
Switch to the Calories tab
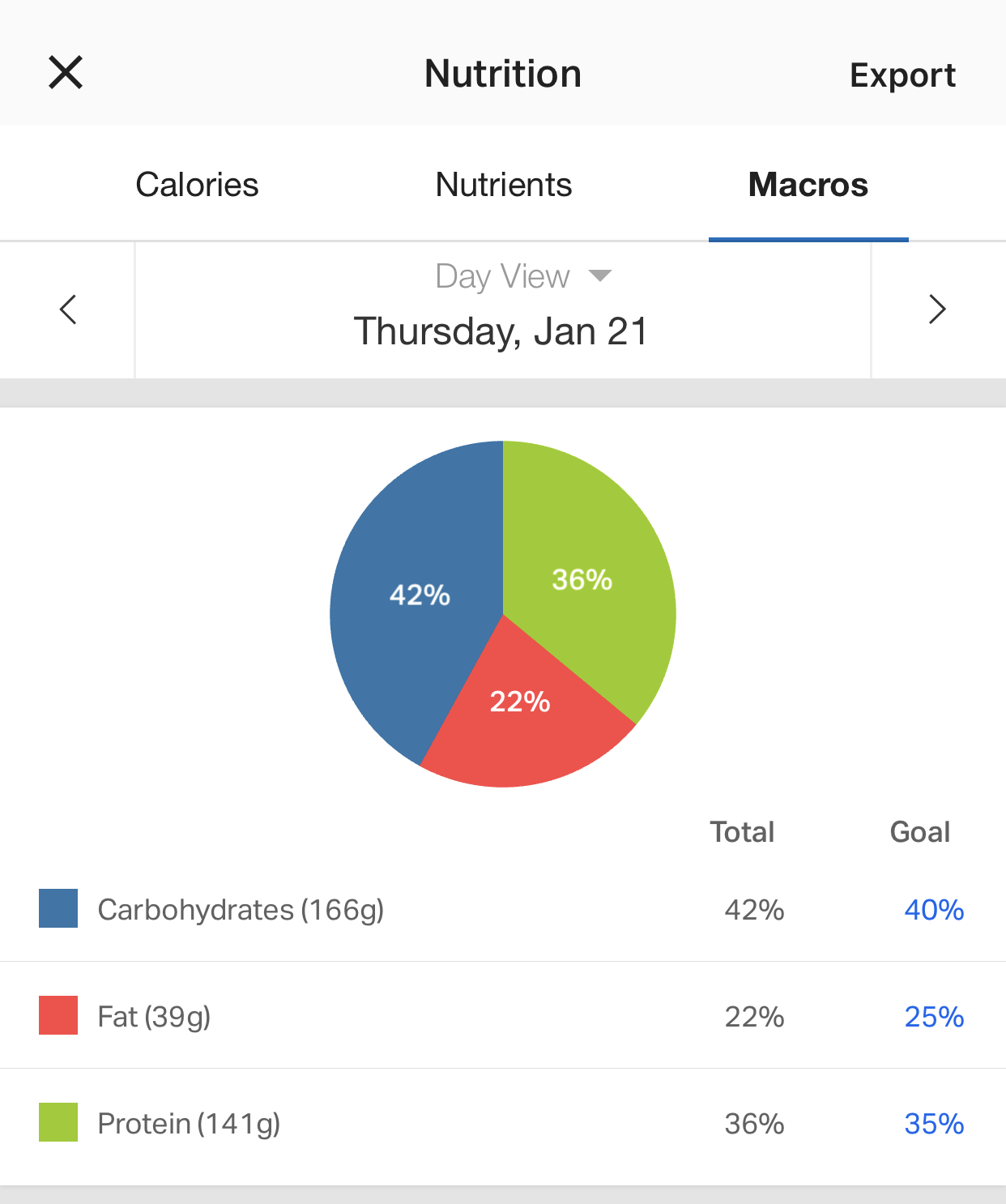196,185
